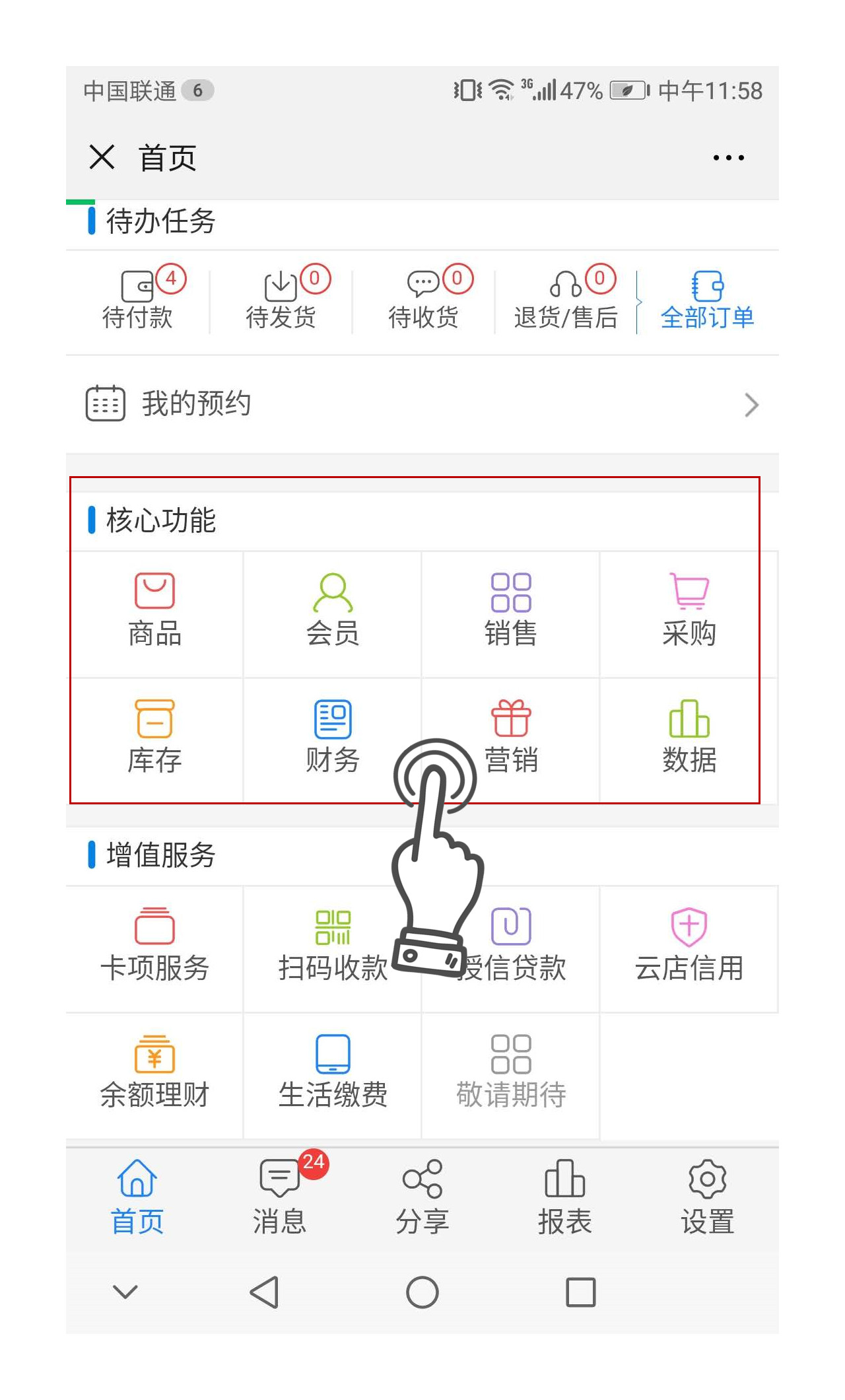Screen dimensions: 845x1400
Task: Open 云店信用 cloud store credit
Action: click(689, 946)
